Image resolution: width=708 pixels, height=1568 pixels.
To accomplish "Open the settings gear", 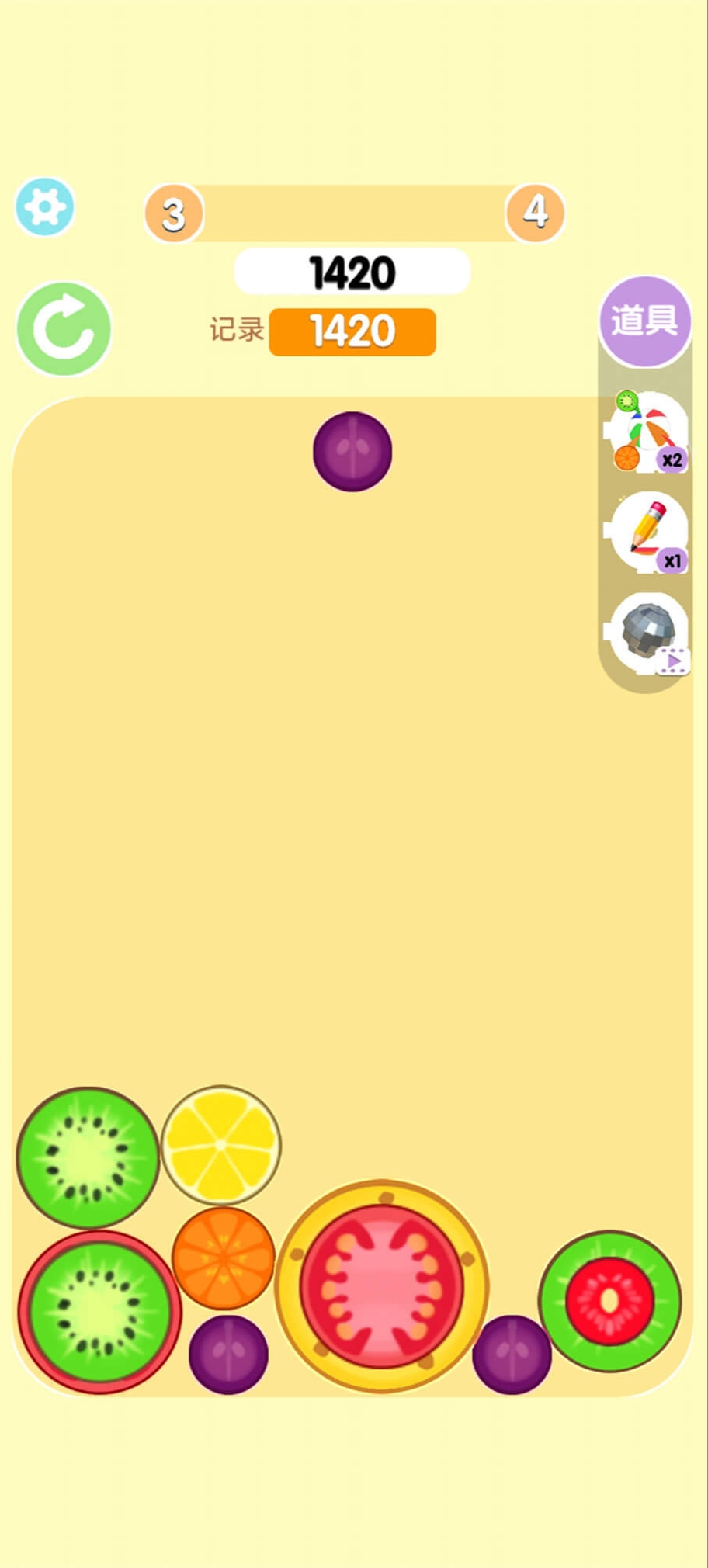I will tap(45, 206).
